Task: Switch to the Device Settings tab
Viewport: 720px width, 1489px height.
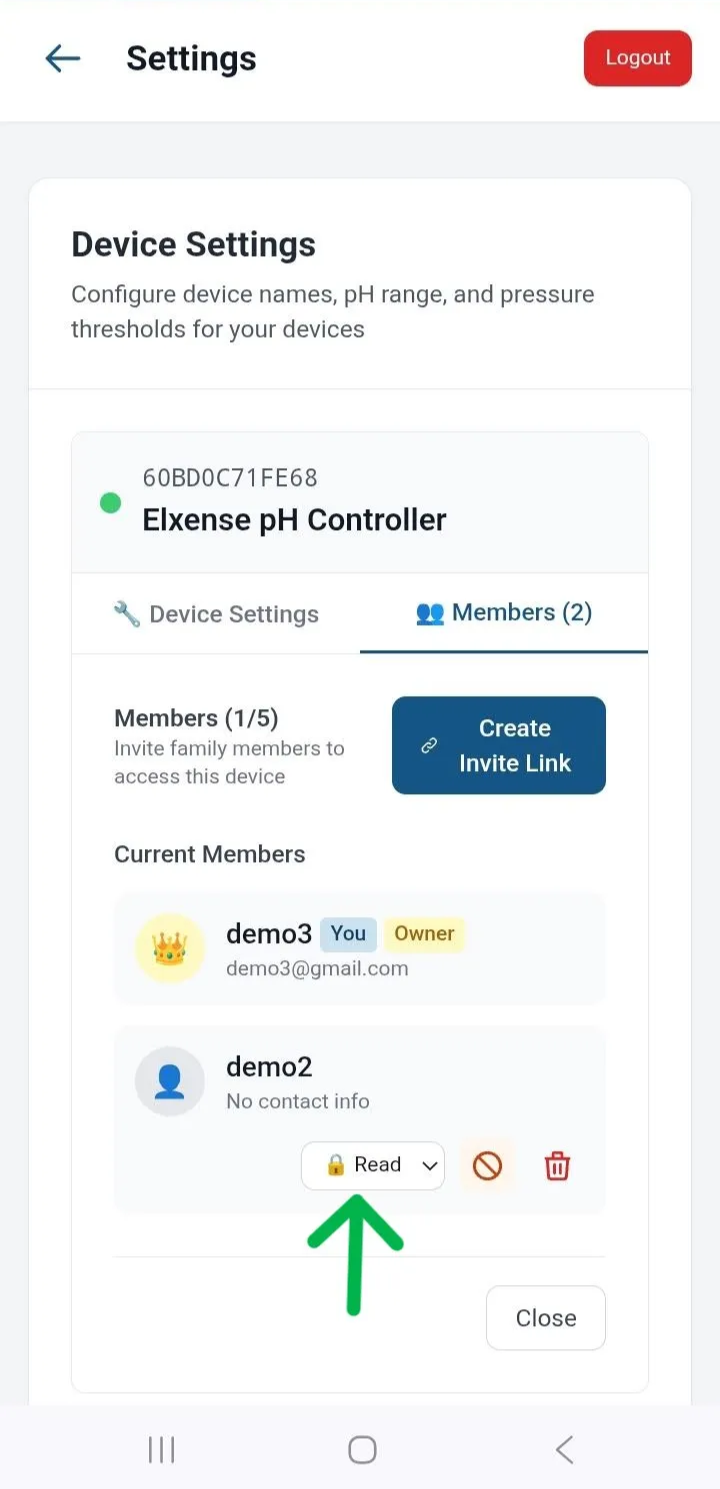Action: point(216,614)
